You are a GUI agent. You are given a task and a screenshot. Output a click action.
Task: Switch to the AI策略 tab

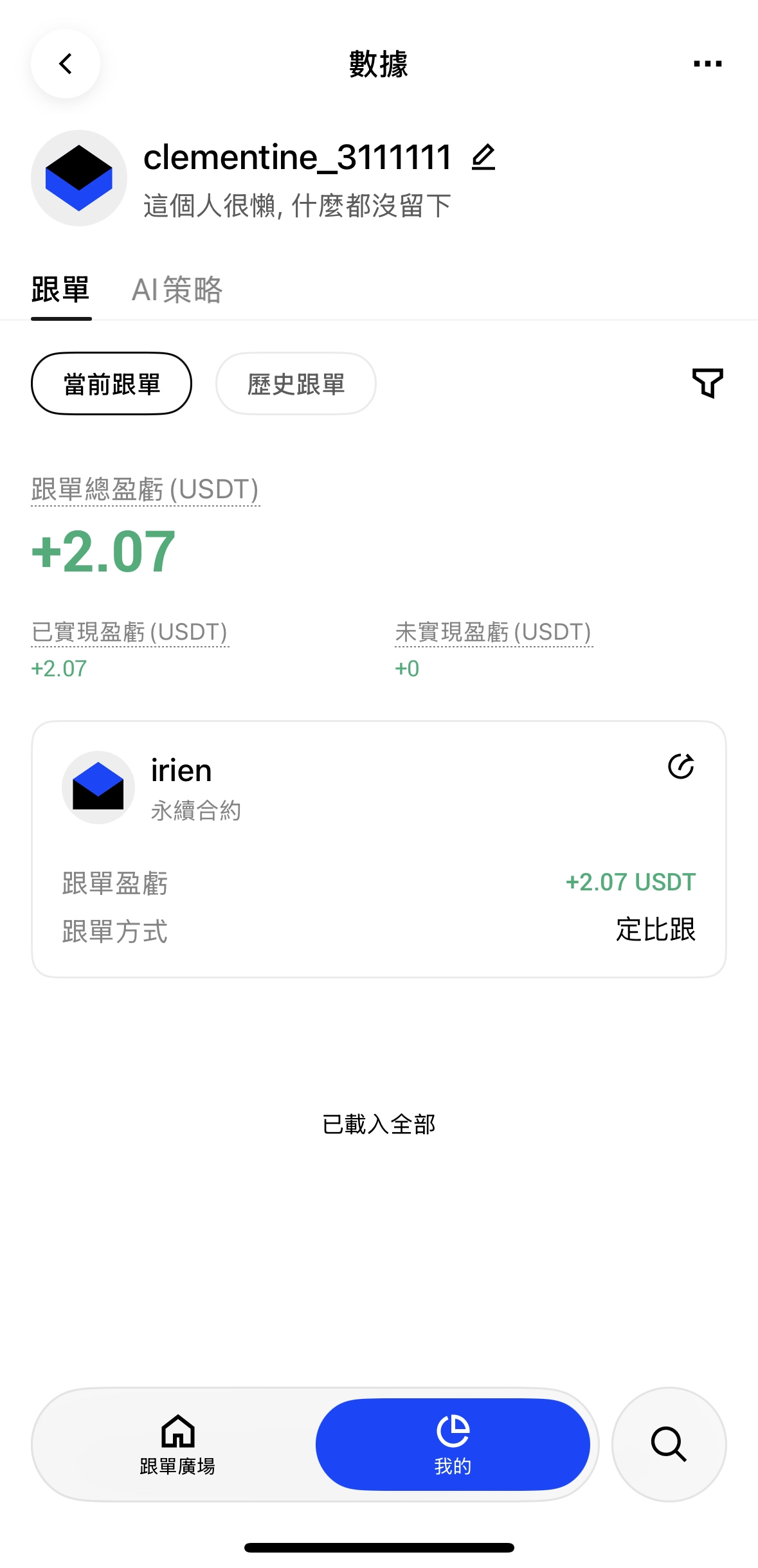177,290
